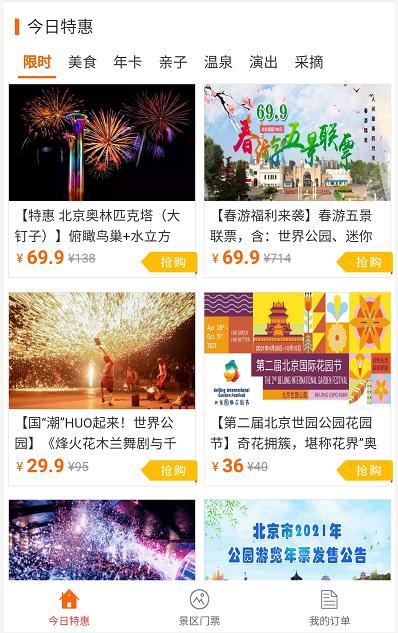Open the 公园游览年票发售公告 banner
Image resolution: width=398 pixels, height=633 pixels.
[x=297, y=540]
